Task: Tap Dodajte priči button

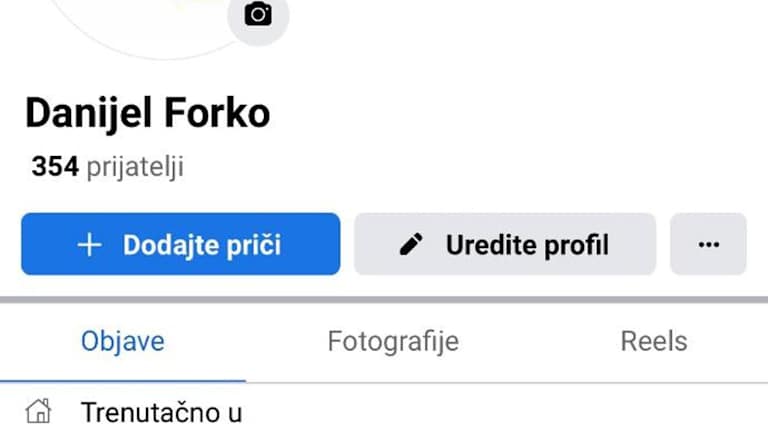Action: pyautogui.click(x=180, y=244)
